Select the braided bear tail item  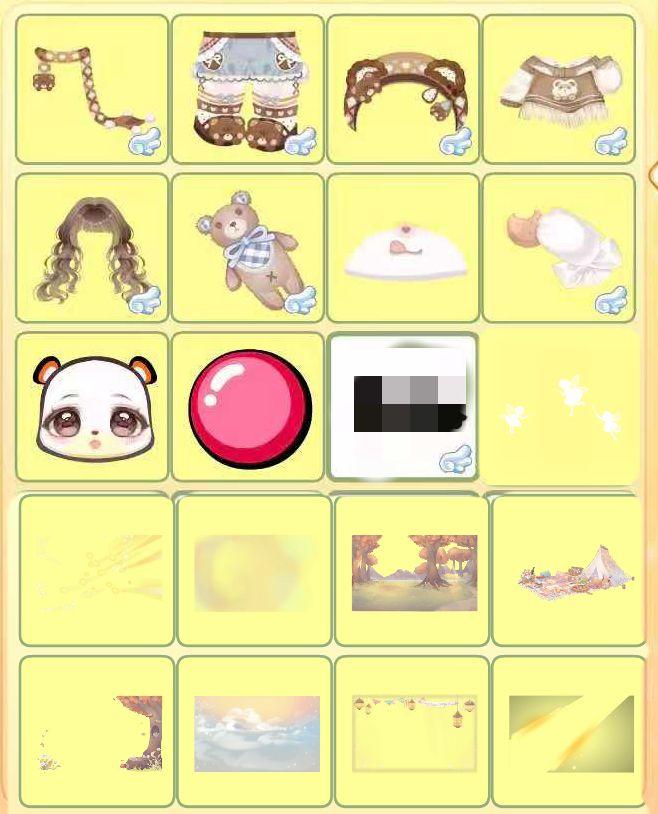coord(91,90)
